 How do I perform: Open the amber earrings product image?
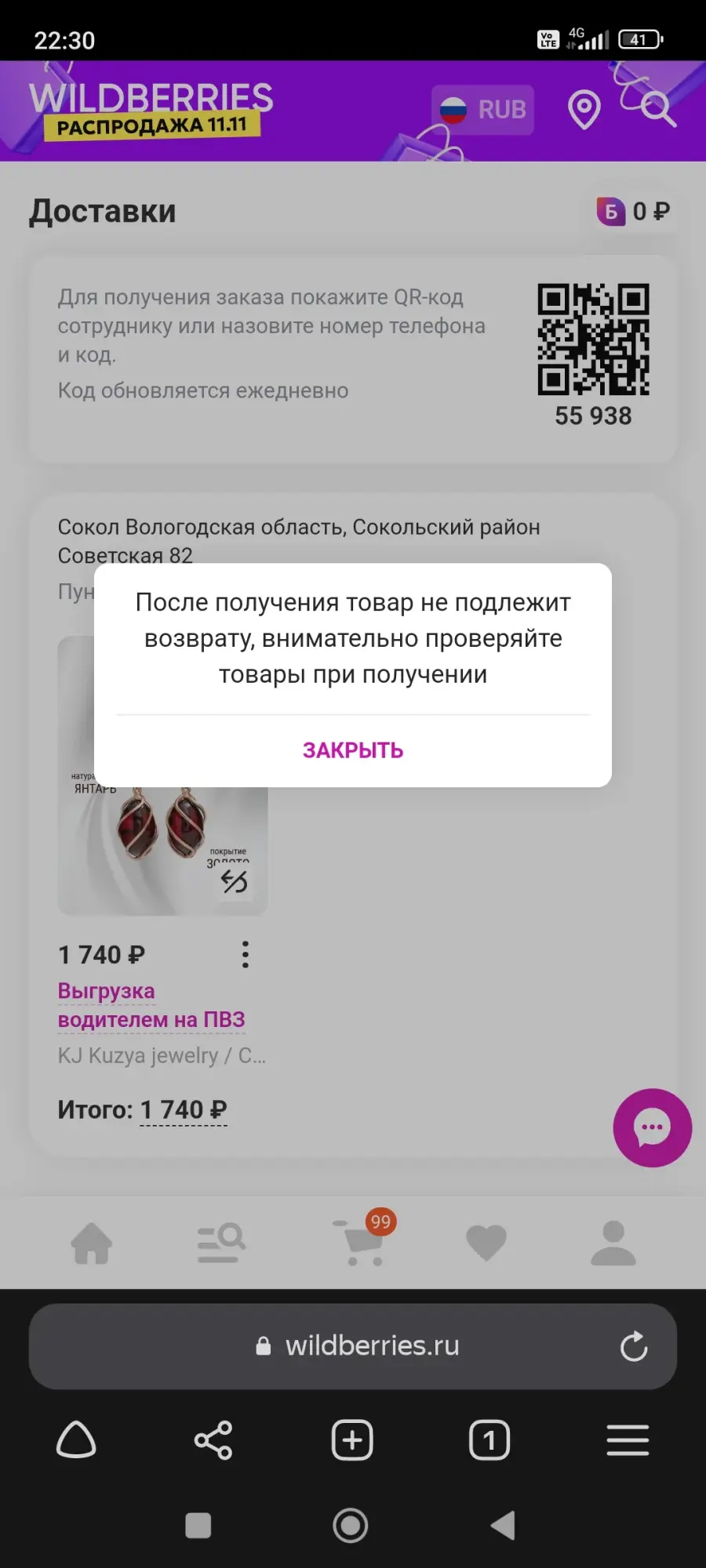coord(163,848)
